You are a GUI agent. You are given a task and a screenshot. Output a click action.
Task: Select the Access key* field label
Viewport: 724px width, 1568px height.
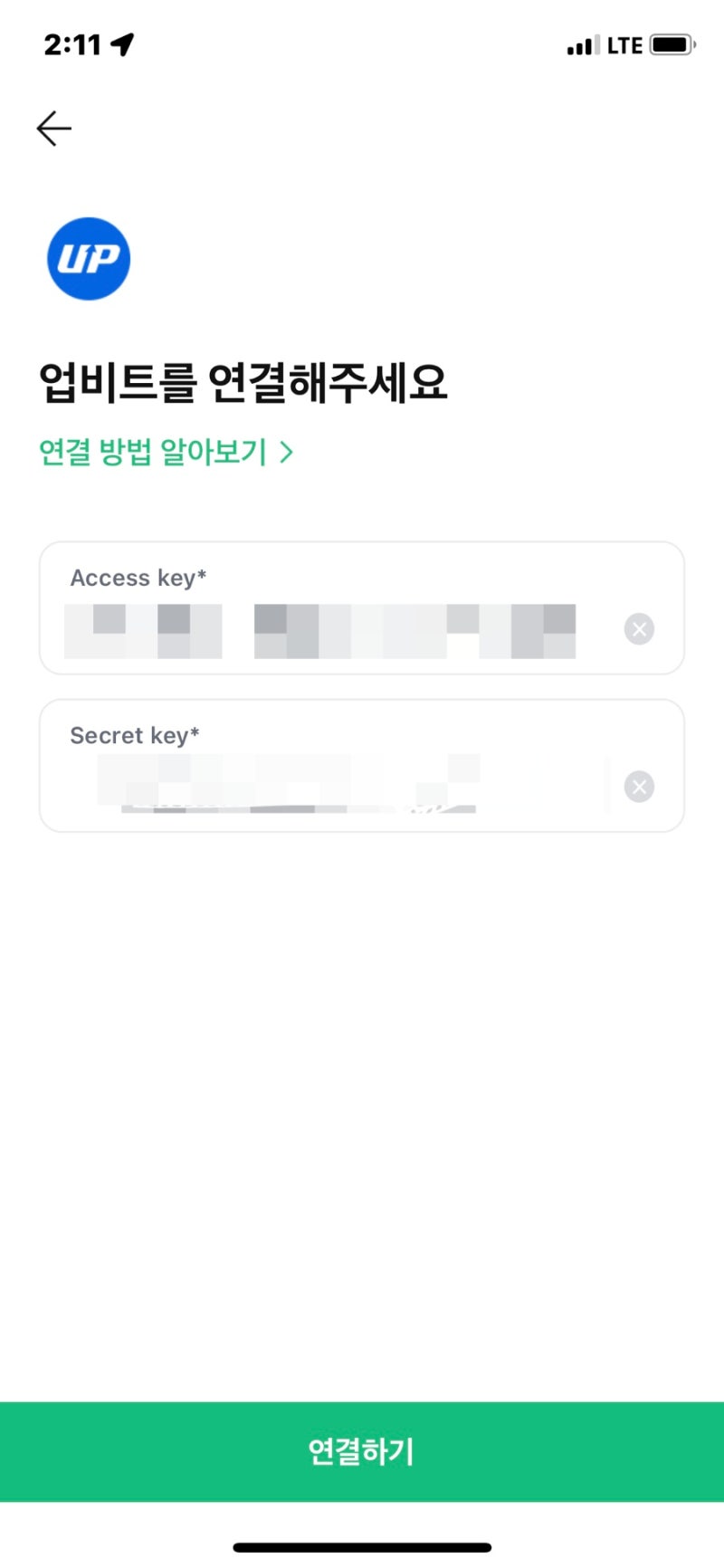tap(138, 578)
